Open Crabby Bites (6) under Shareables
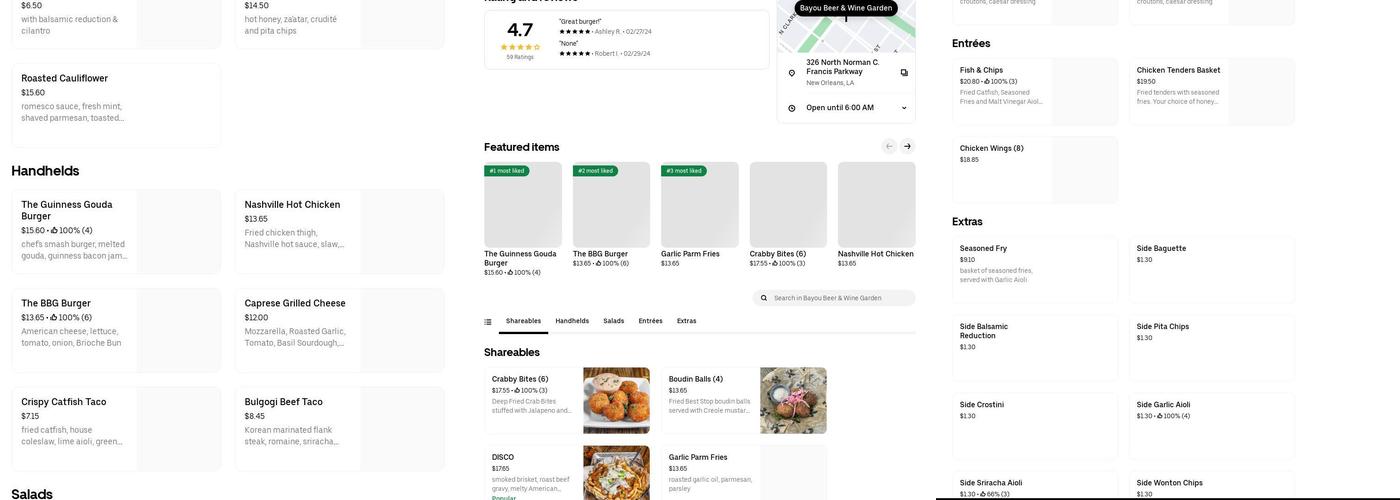 pyautogui.click(x=566, y=400)
